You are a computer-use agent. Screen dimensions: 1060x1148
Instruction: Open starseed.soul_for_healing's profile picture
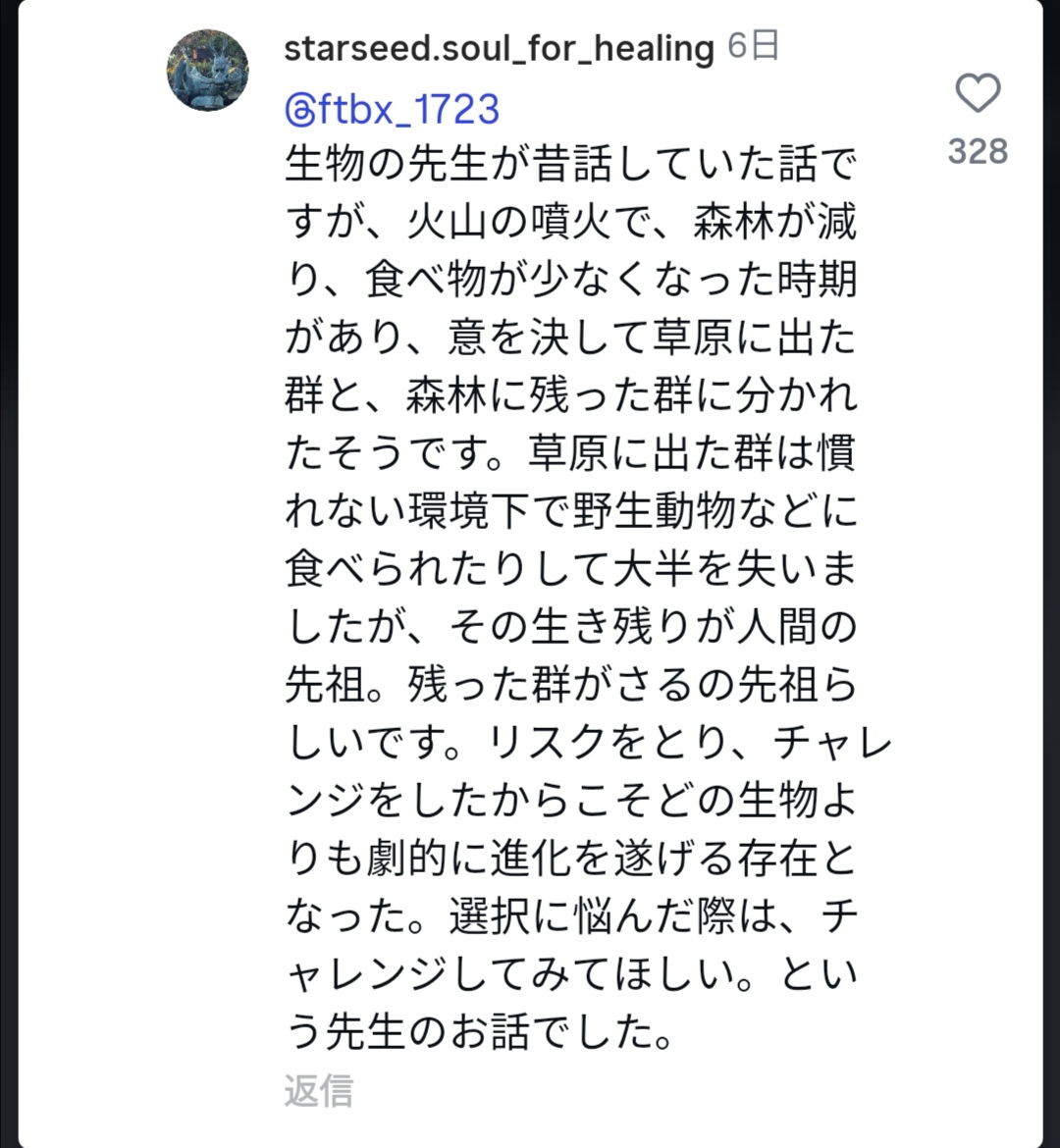click(208, 70)
